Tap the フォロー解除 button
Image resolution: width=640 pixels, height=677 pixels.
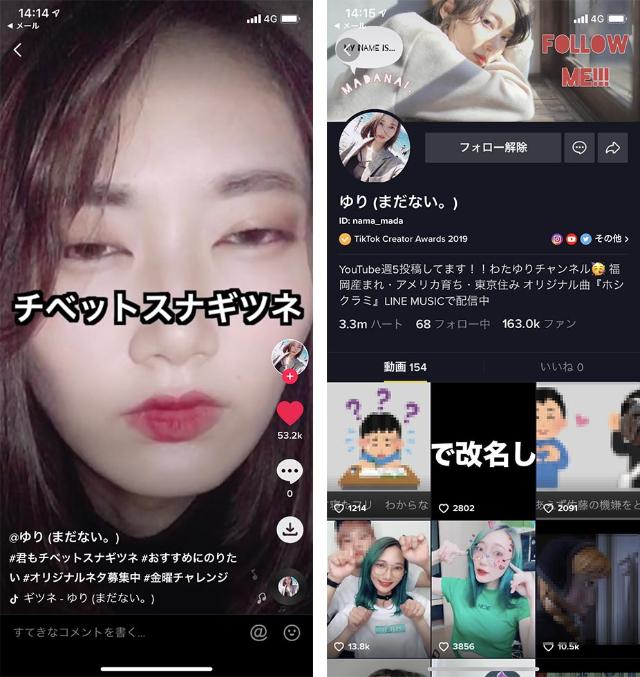pos(493,148)
